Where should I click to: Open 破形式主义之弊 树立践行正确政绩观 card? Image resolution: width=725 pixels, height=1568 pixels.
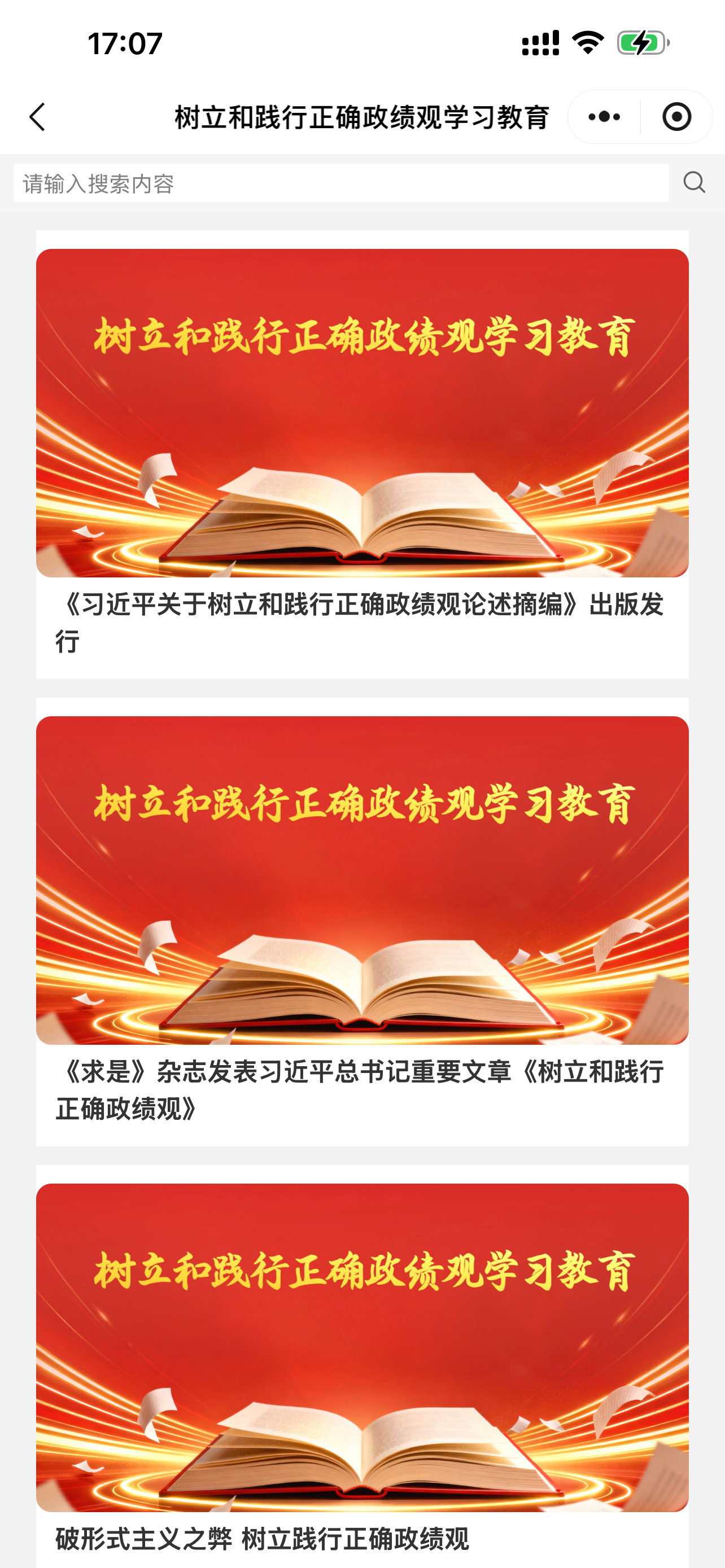[362, 1539]
